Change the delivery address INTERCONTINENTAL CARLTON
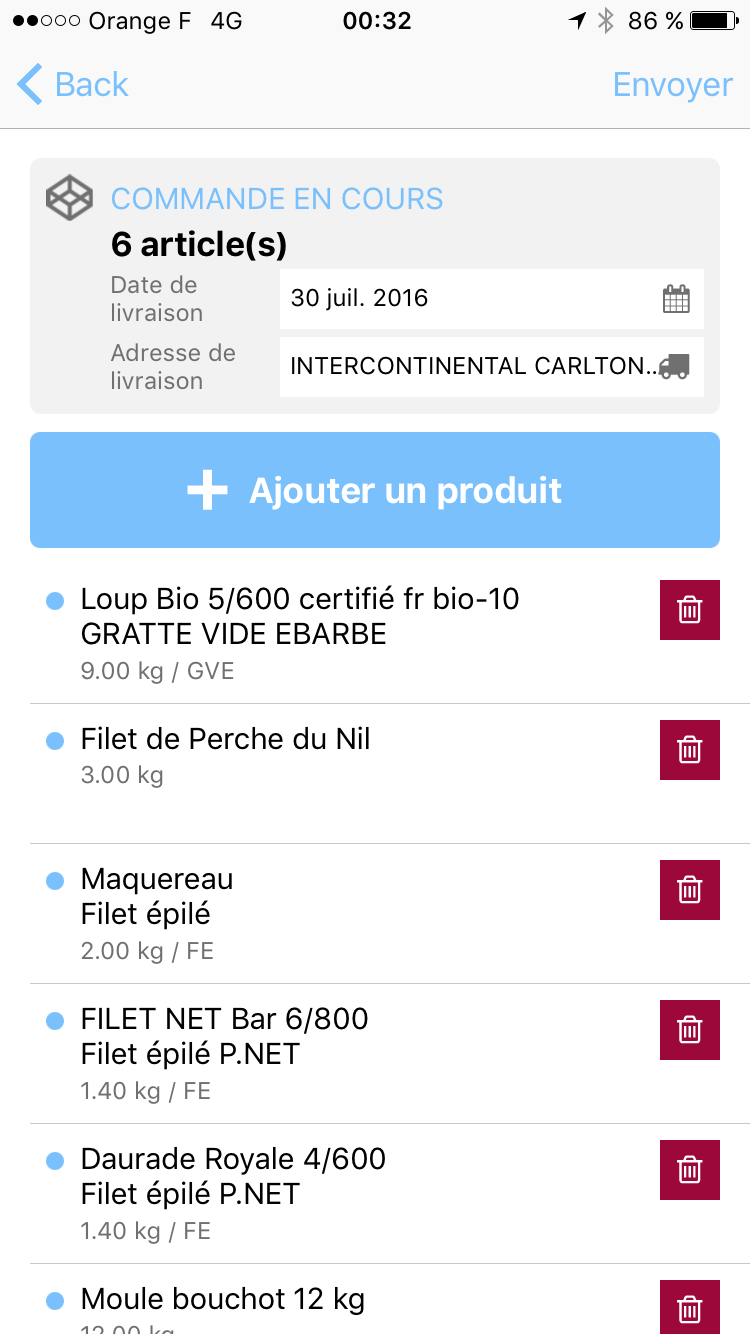Image resolution: width=750 pixels, height=1334 pixels. 491,366
